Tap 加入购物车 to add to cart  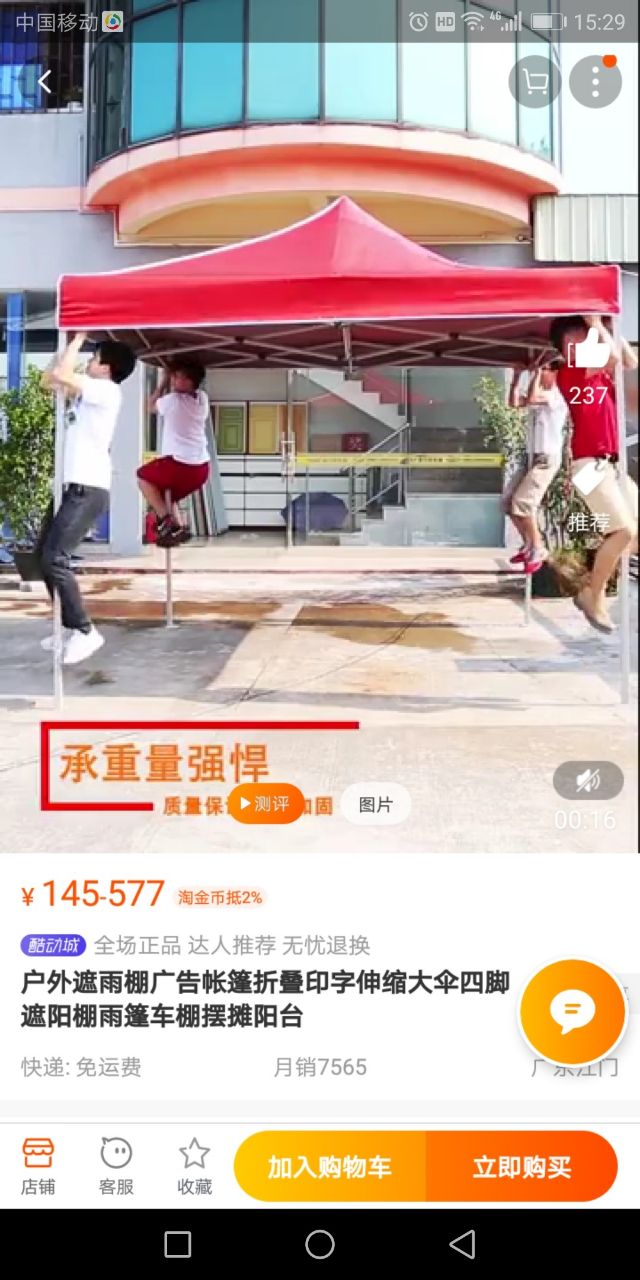(330, 1167)
